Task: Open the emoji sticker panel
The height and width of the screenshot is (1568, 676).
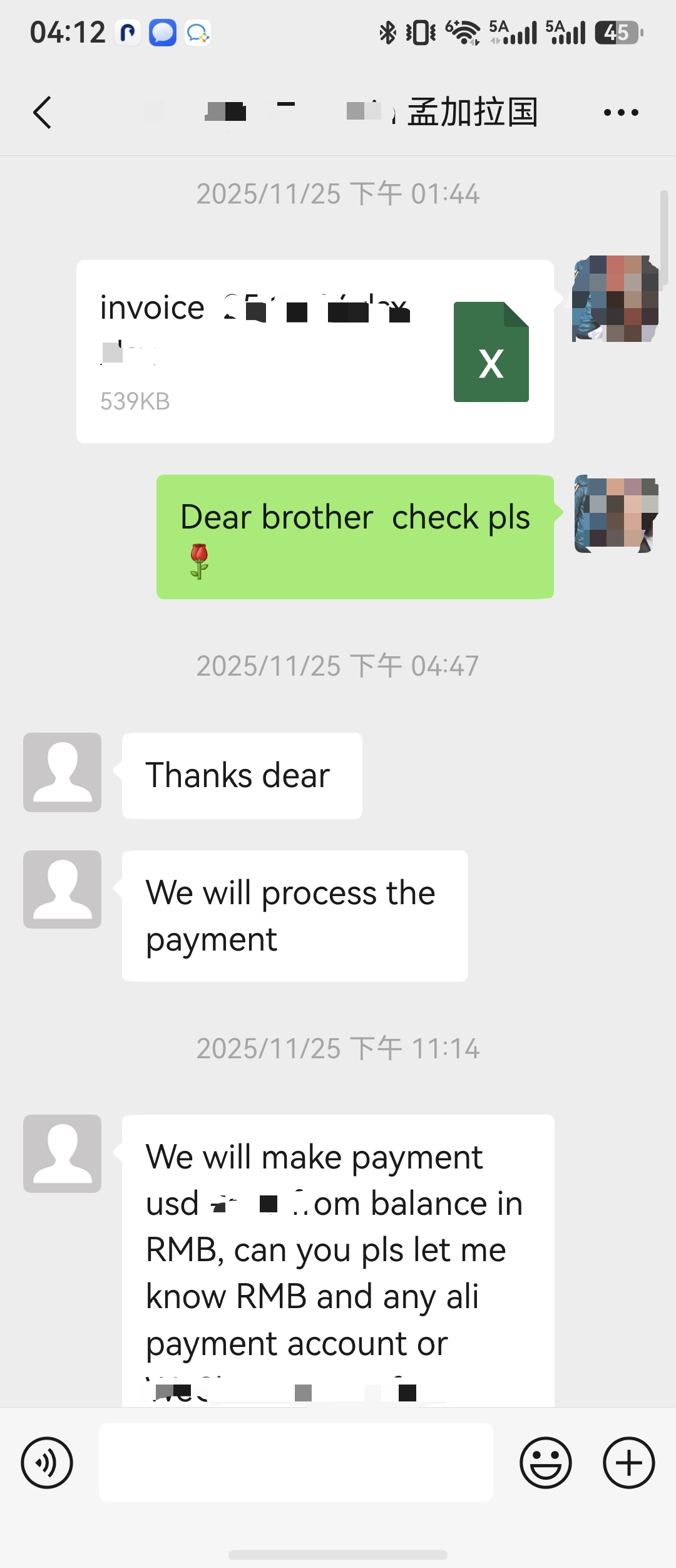Action: click(546, 1463)
